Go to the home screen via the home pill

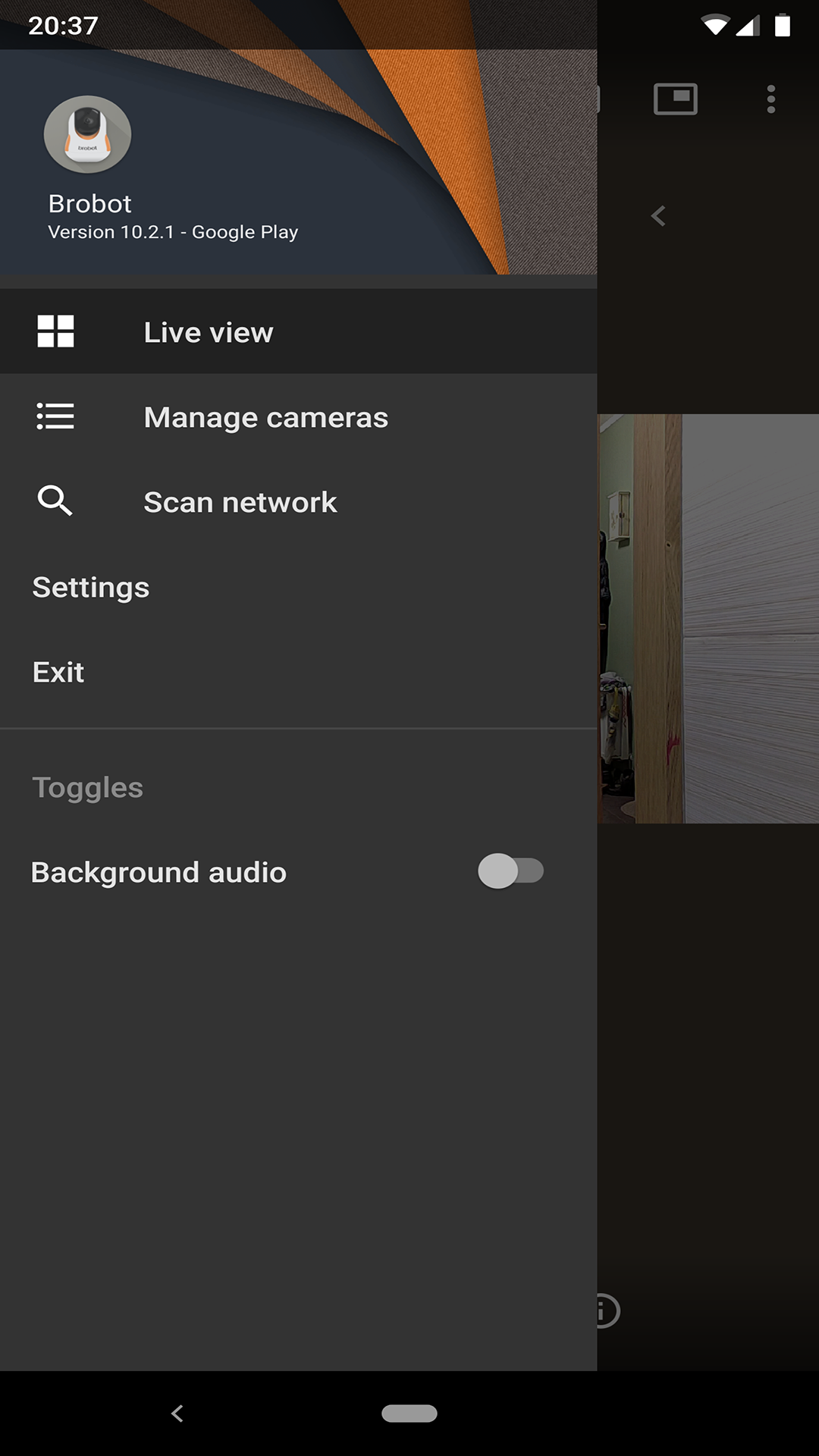point(409,1414)
